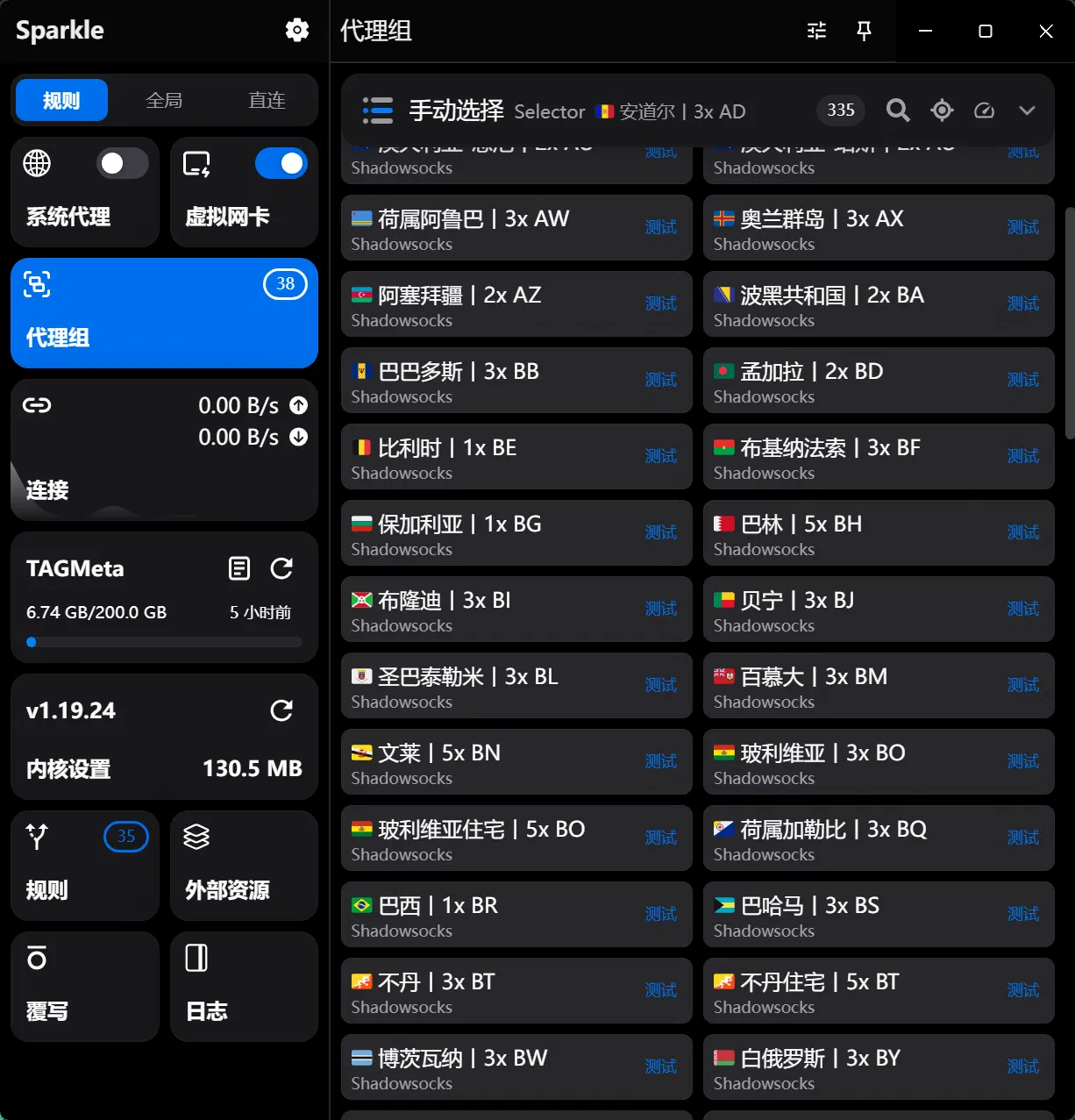Refresh the TAGMeta subscription
The width and height of the screenshot is (1075, 1120).
click(281, 568)
